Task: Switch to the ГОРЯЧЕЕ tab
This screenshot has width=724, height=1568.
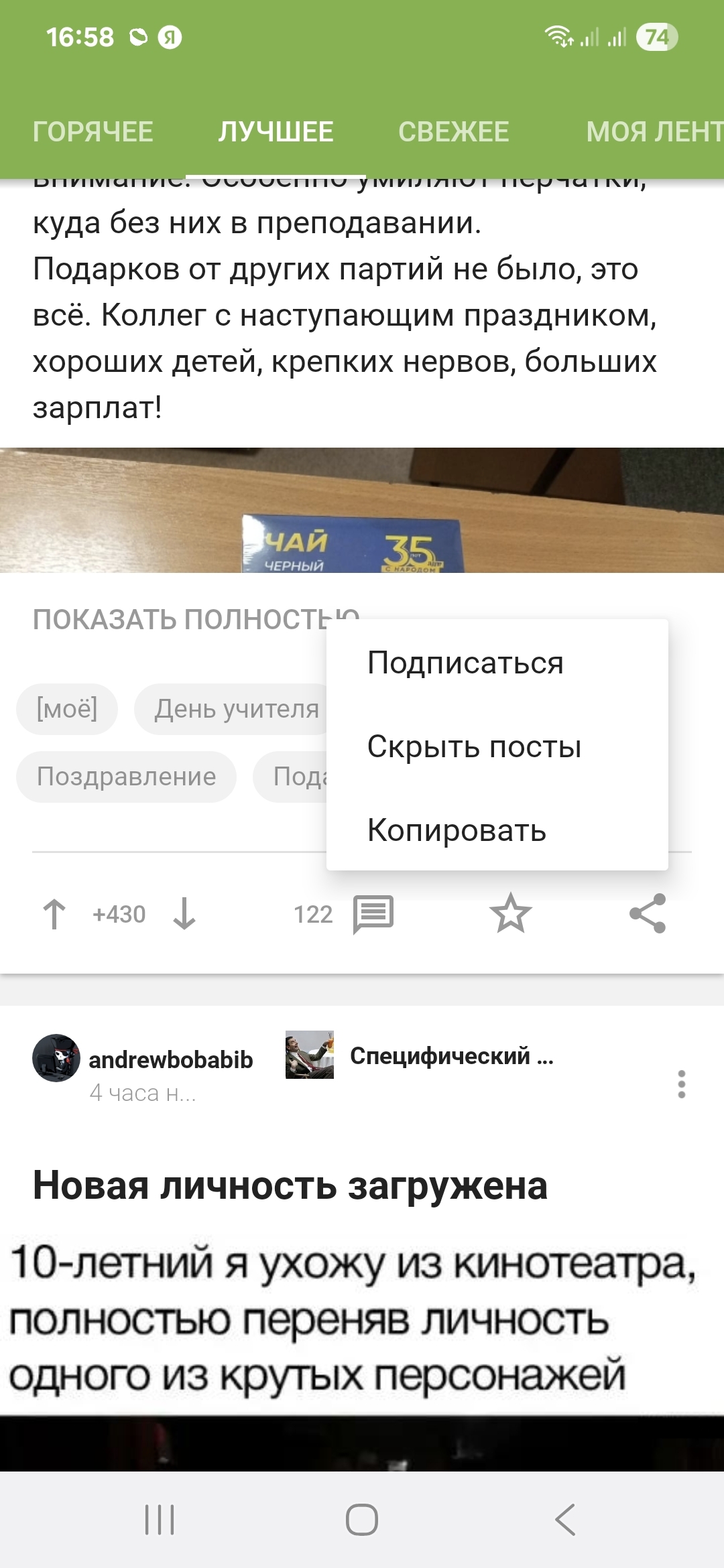Action: tap(93, 132)
